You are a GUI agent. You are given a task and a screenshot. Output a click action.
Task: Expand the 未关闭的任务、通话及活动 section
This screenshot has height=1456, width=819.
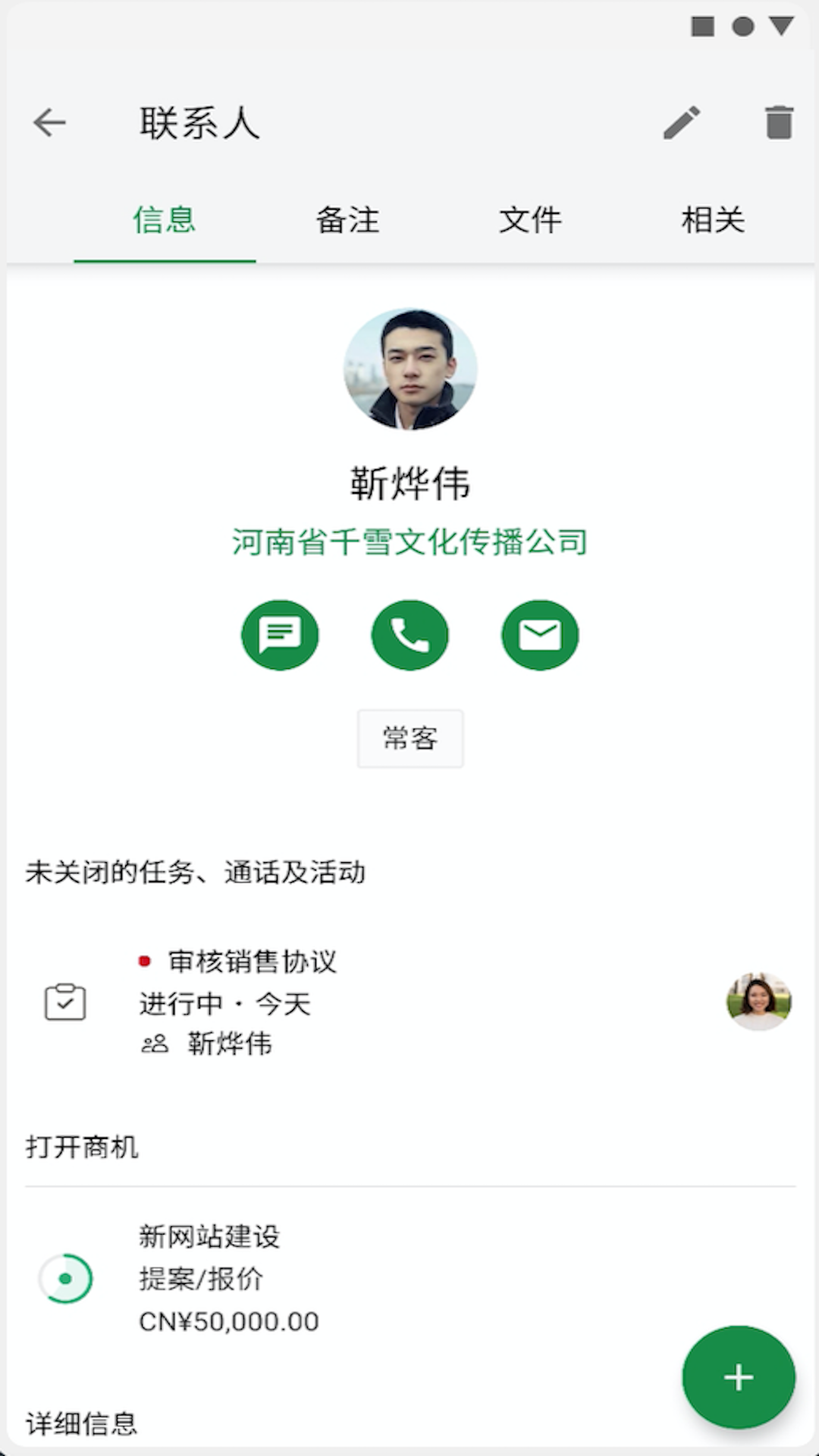click(x=196, y=872)
